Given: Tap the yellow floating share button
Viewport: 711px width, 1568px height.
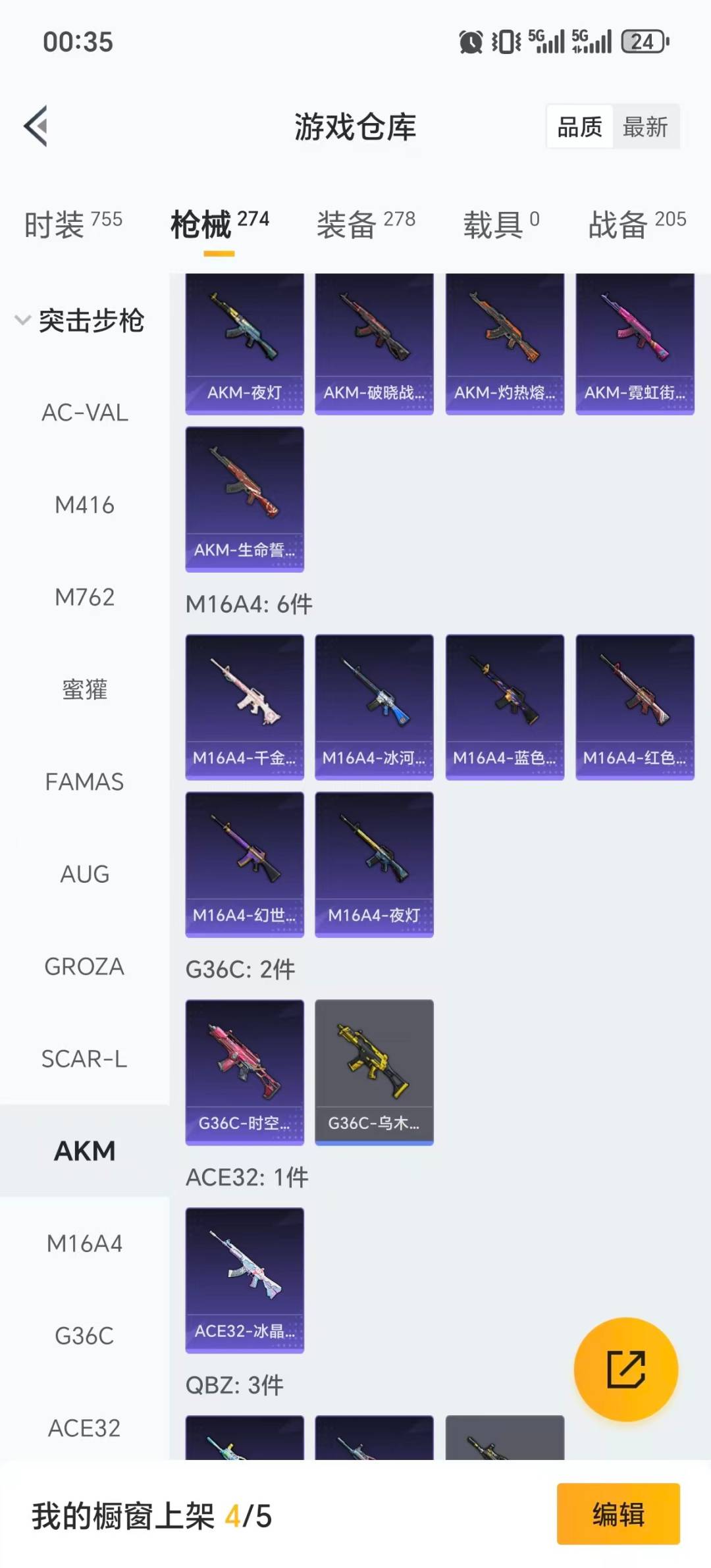Looking at the screenshot, I should point(625,1369).
